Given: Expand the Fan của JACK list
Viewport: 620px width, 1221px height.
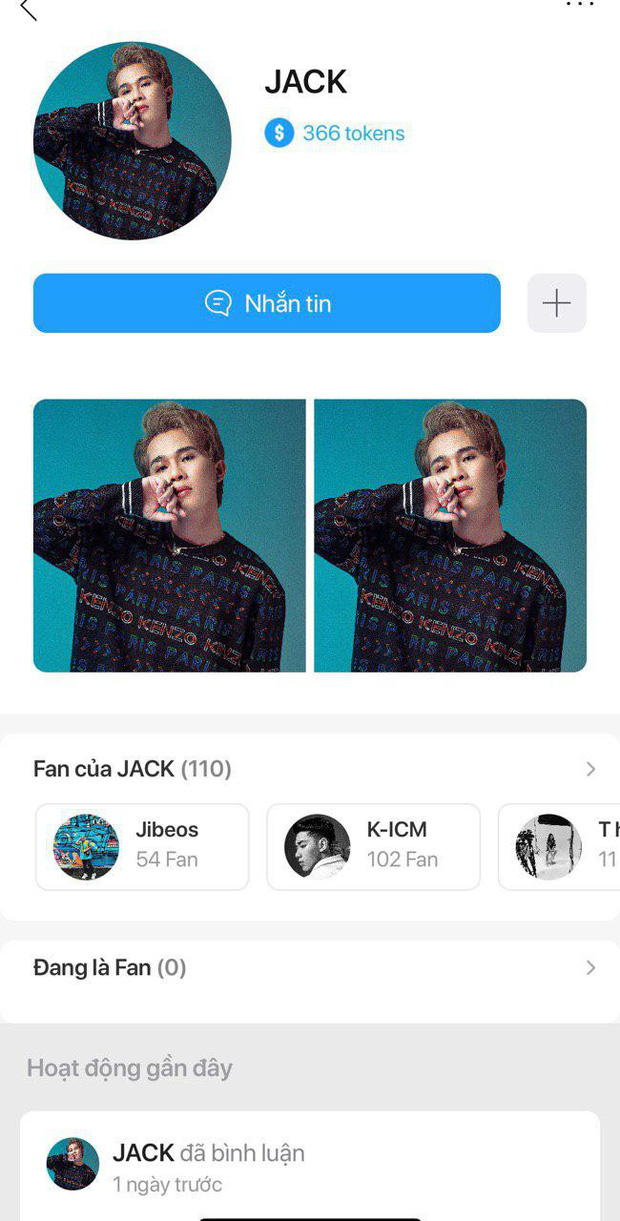Looking at the screenshot, I should tap(590, 769).
